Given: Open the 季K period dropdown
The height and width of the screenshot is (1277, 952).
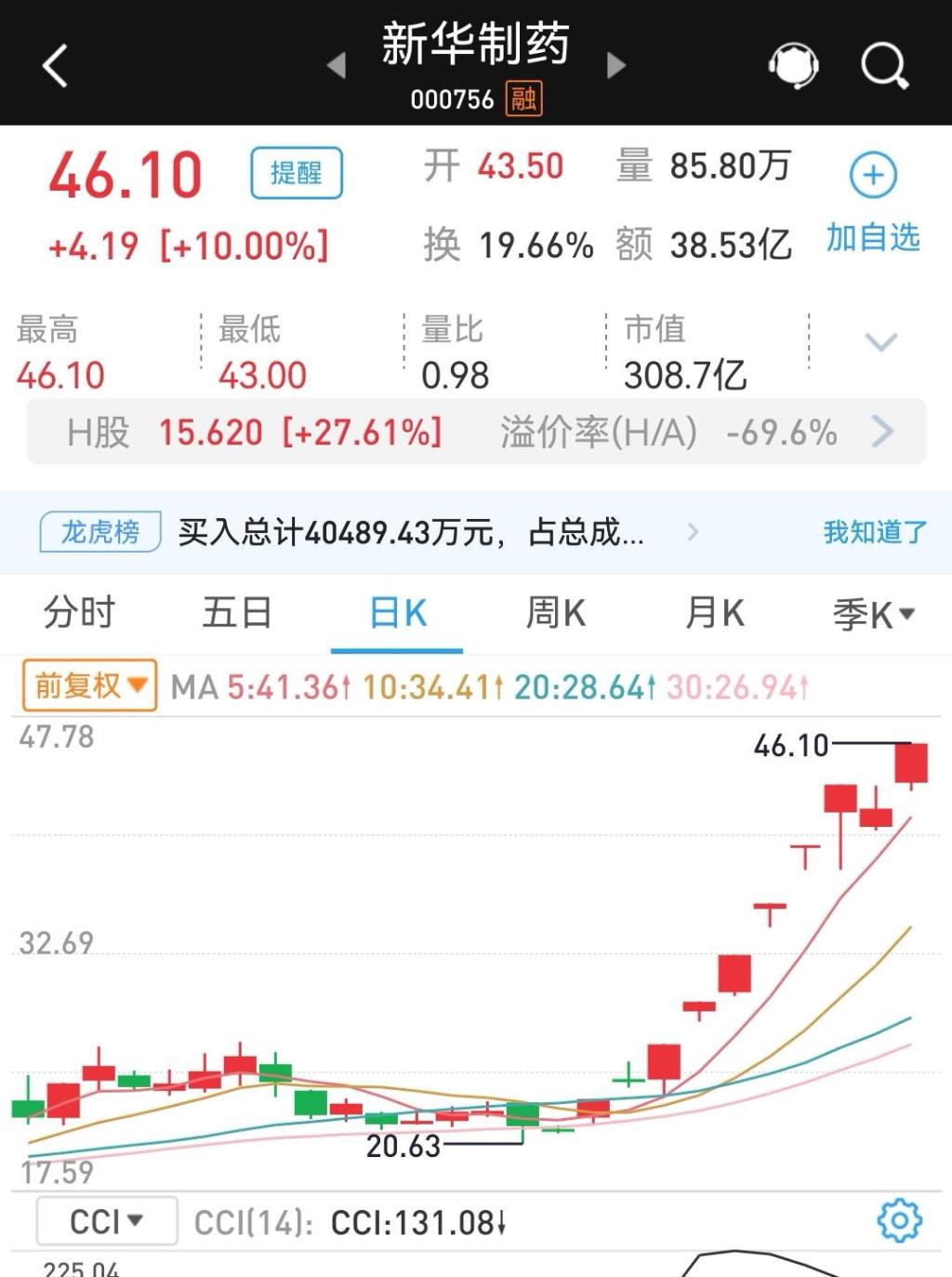Looking at the screenshot, I should (873, 614).
